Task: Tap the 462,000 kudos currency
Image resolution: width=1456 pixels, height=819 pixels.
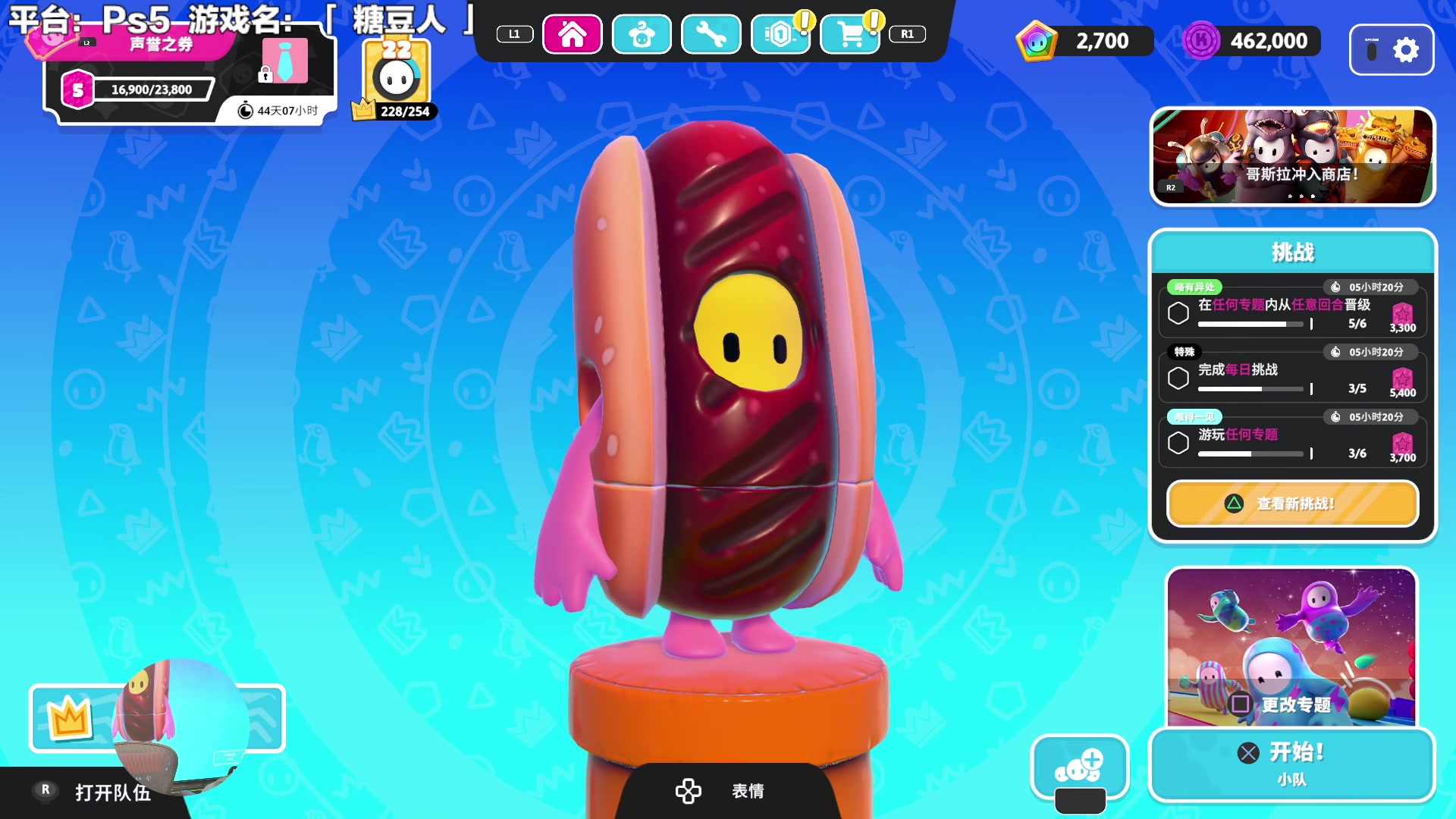Action: point(1253,41)
